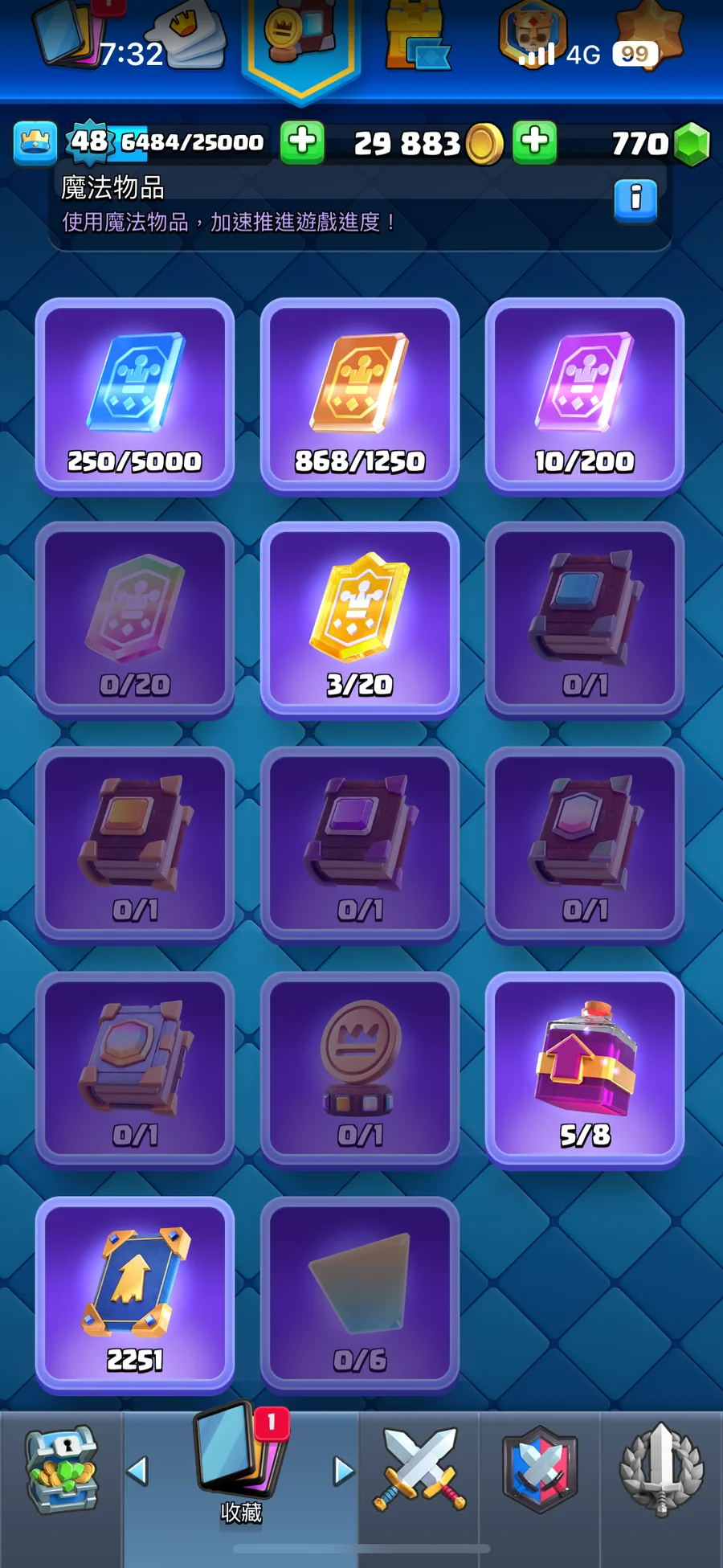Open the player crown profile icon
The image size is (723, 1568).
pyautogui.click(x=35, y=142)
